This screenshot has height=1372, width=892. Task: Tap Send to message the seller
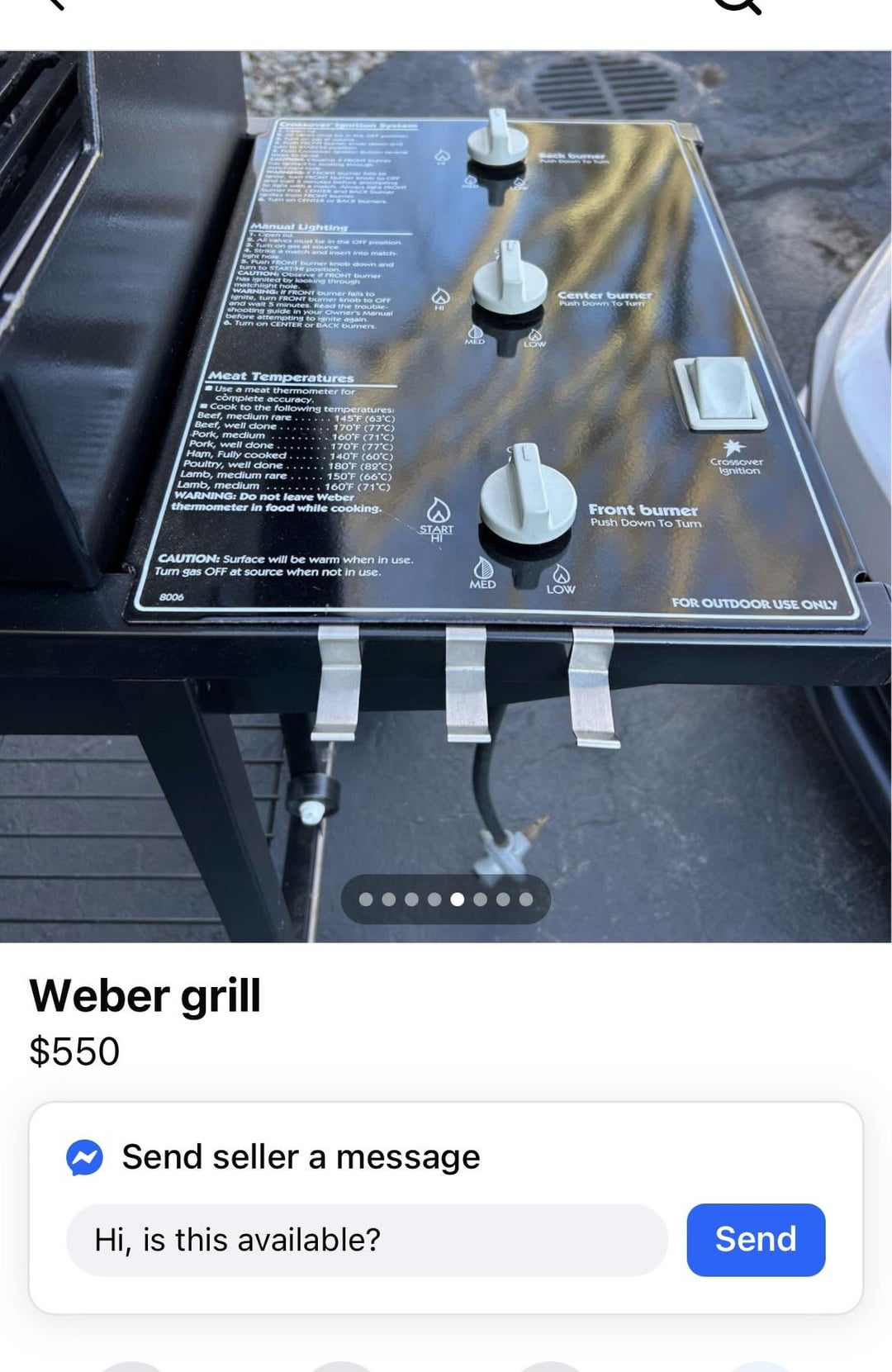coord(755,1239)
